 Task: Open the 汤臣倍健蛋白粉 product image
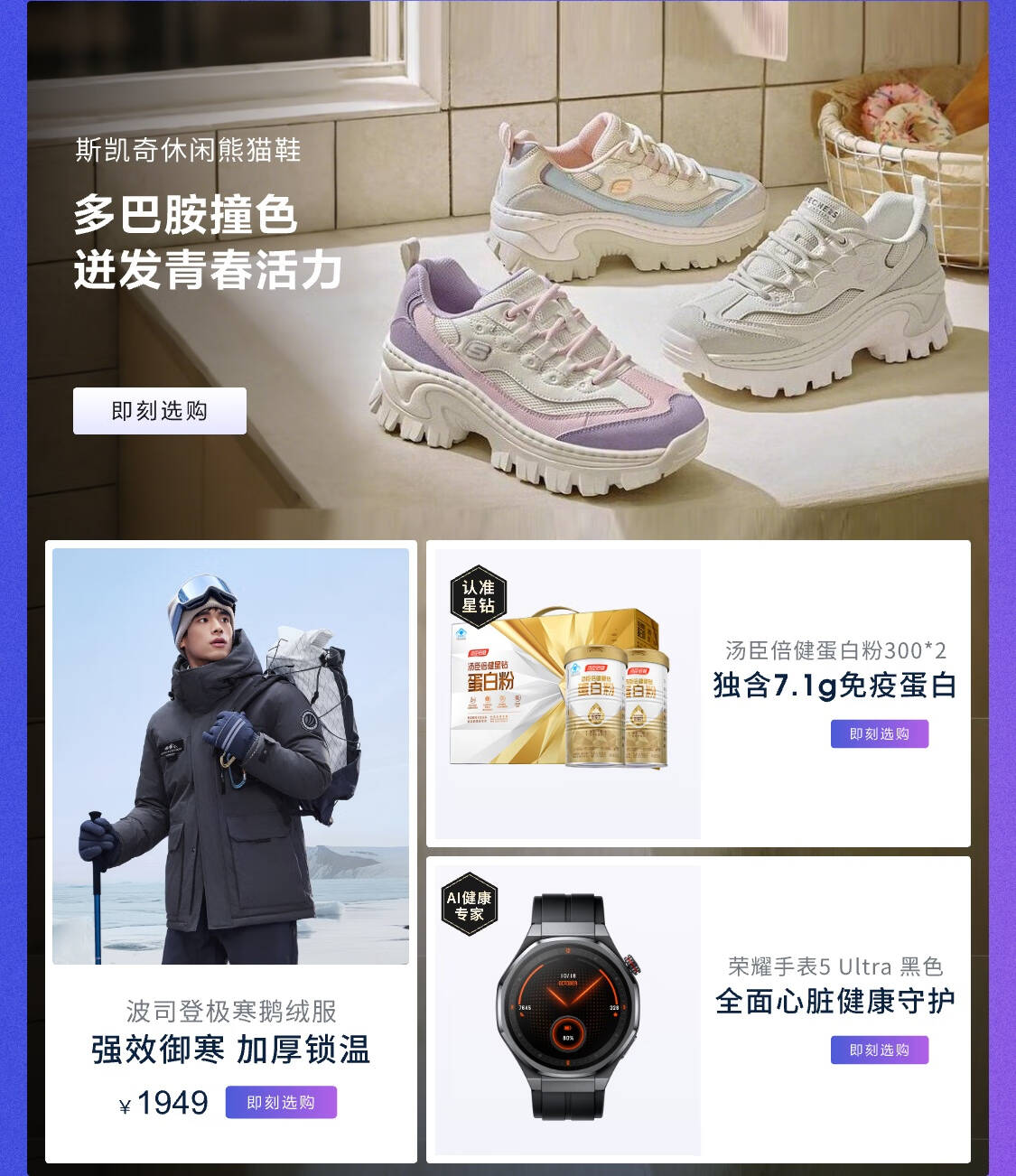(x=567, y=694)
